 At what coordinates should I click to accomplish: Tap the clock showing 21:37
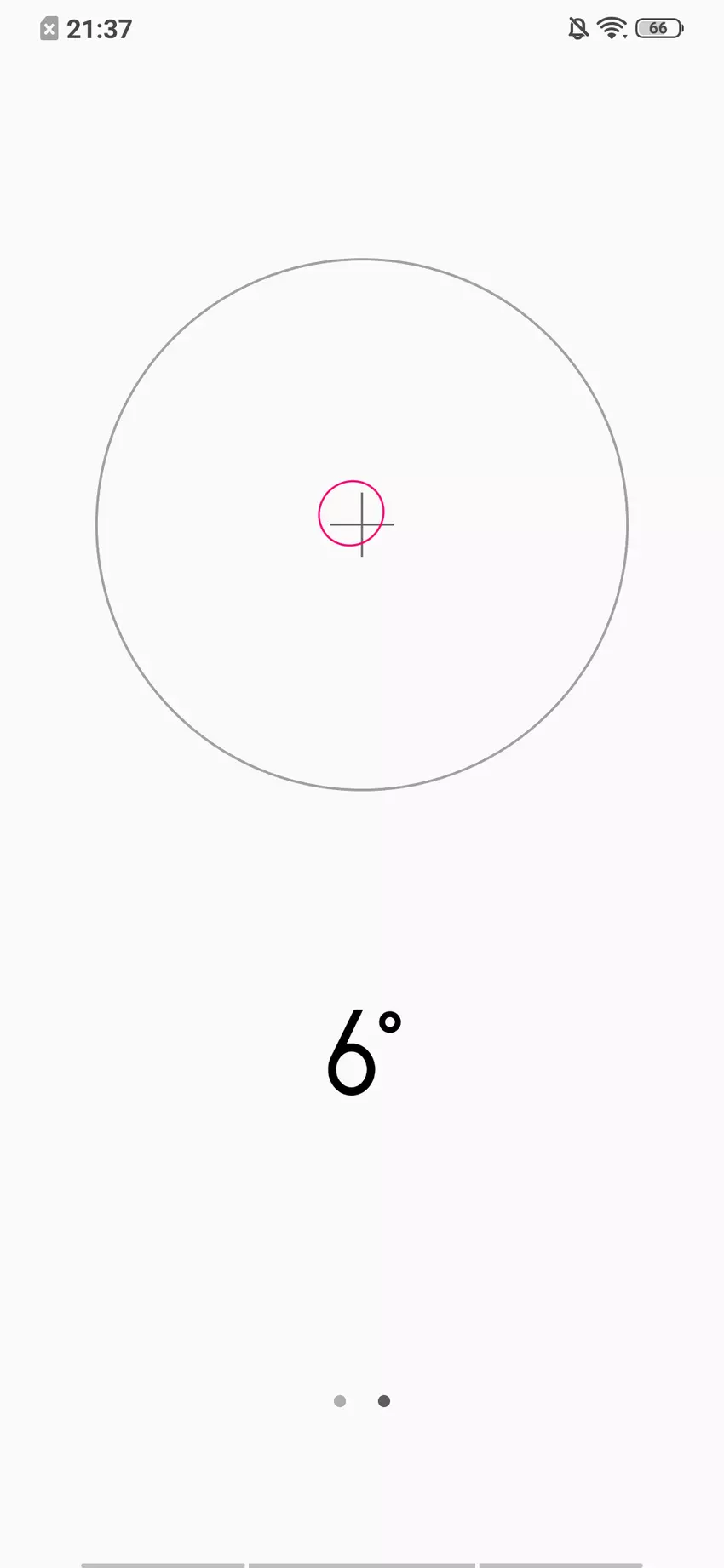tap(100, 28)
